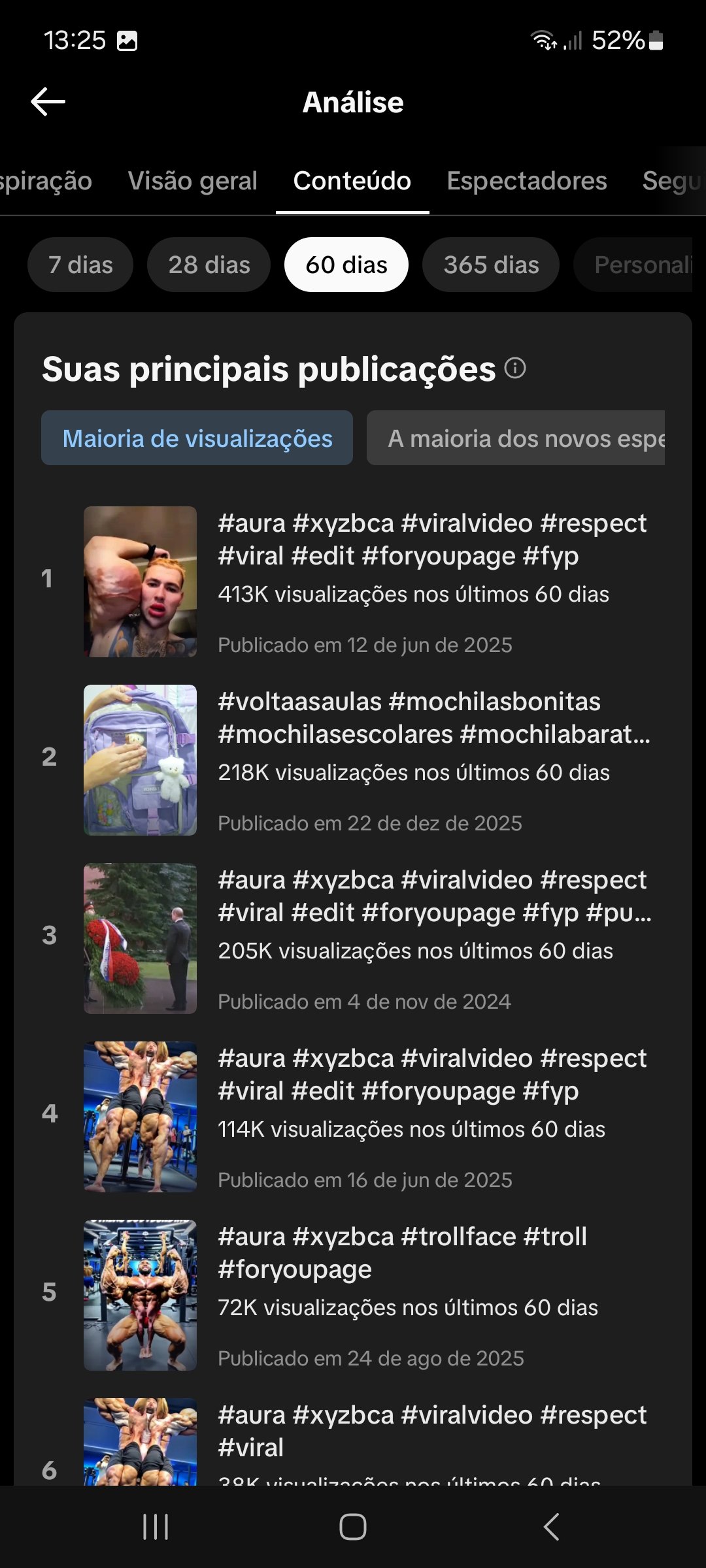The width and height of the screenshot is (706, 1568).
Task: Open recent apps from the navigation bar
Action: click(156, 1527)
